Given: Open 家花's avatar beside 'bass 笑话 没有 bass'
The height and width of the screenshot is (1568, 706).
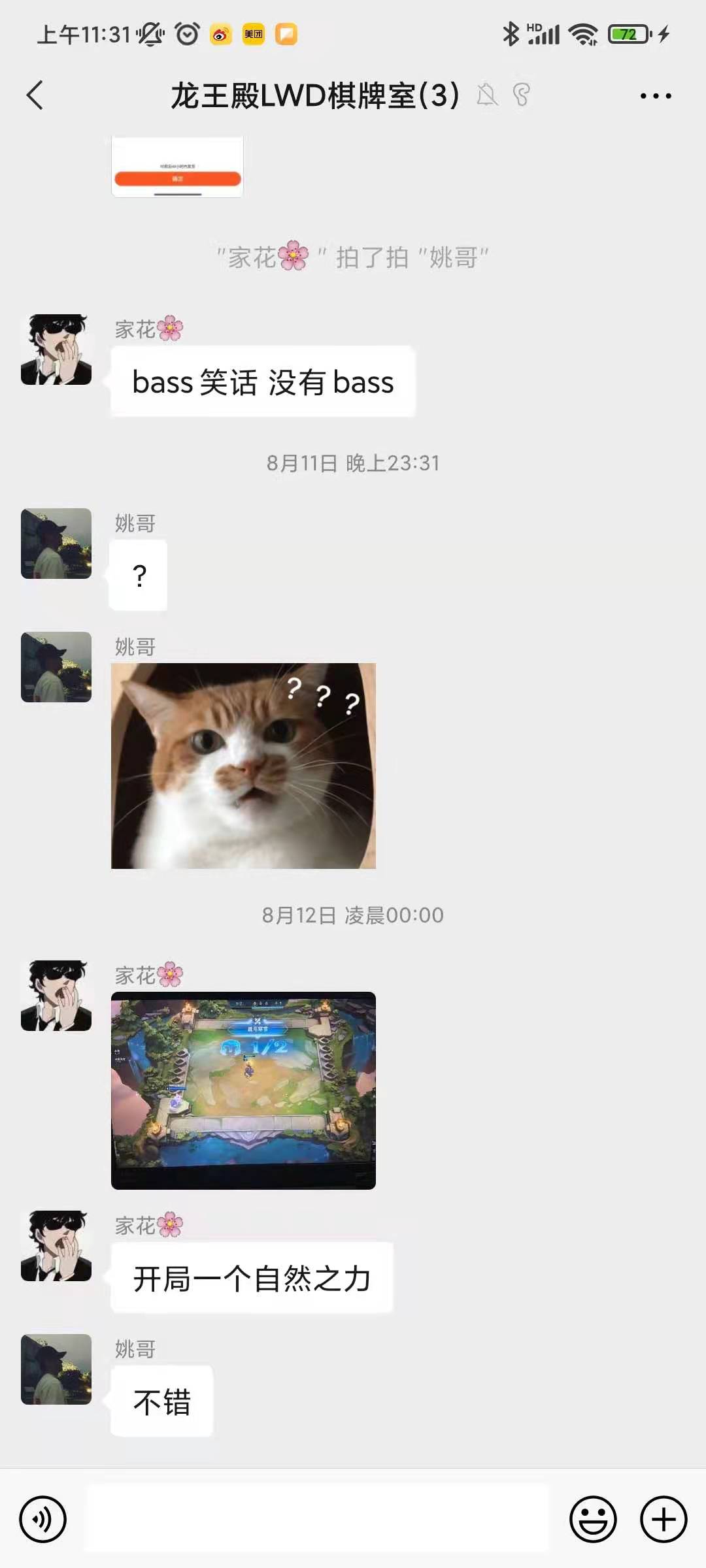Looking at the screenshot, I should click(x=56, y=350).
